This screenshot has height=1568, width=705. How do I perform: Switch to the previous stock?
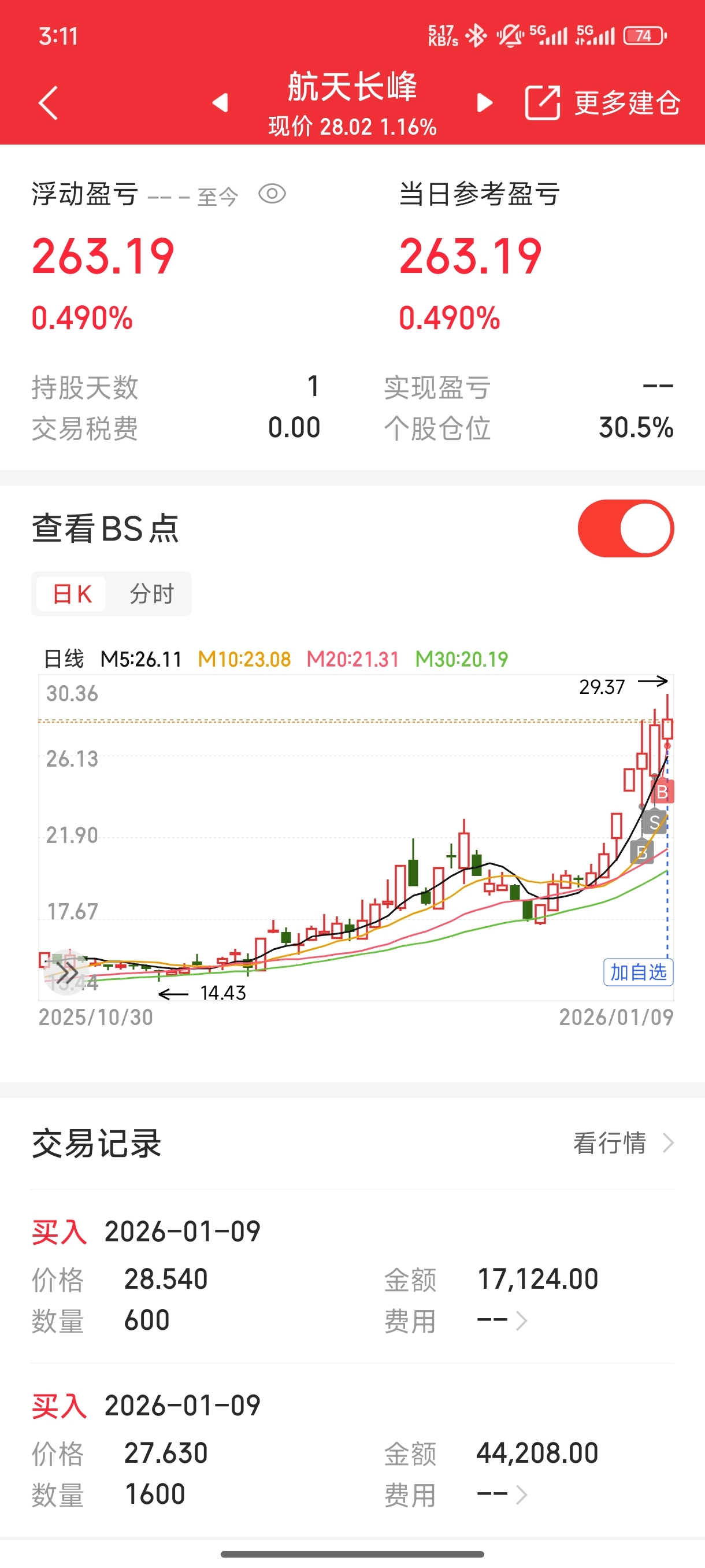(220, 102)
